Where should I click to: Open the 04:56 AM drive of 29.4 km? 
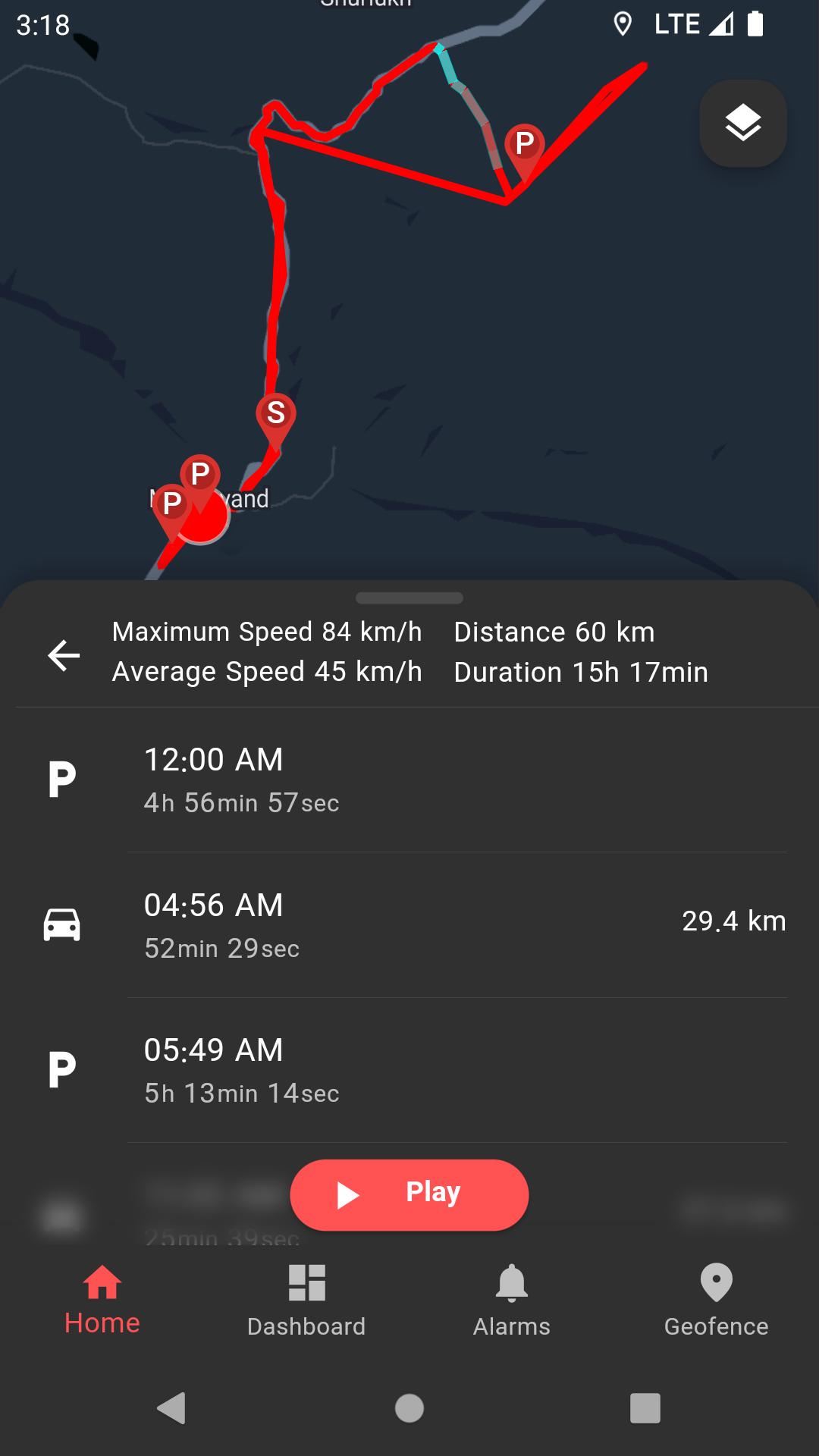[409, 925]
